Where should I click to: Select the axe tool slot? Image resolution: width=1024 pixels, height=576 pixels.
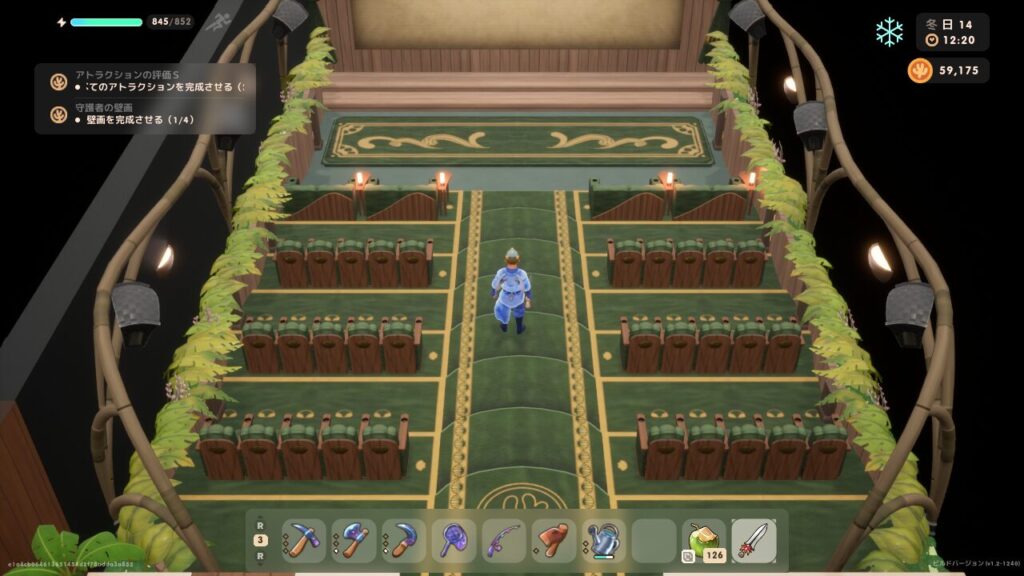click(354, 540)
